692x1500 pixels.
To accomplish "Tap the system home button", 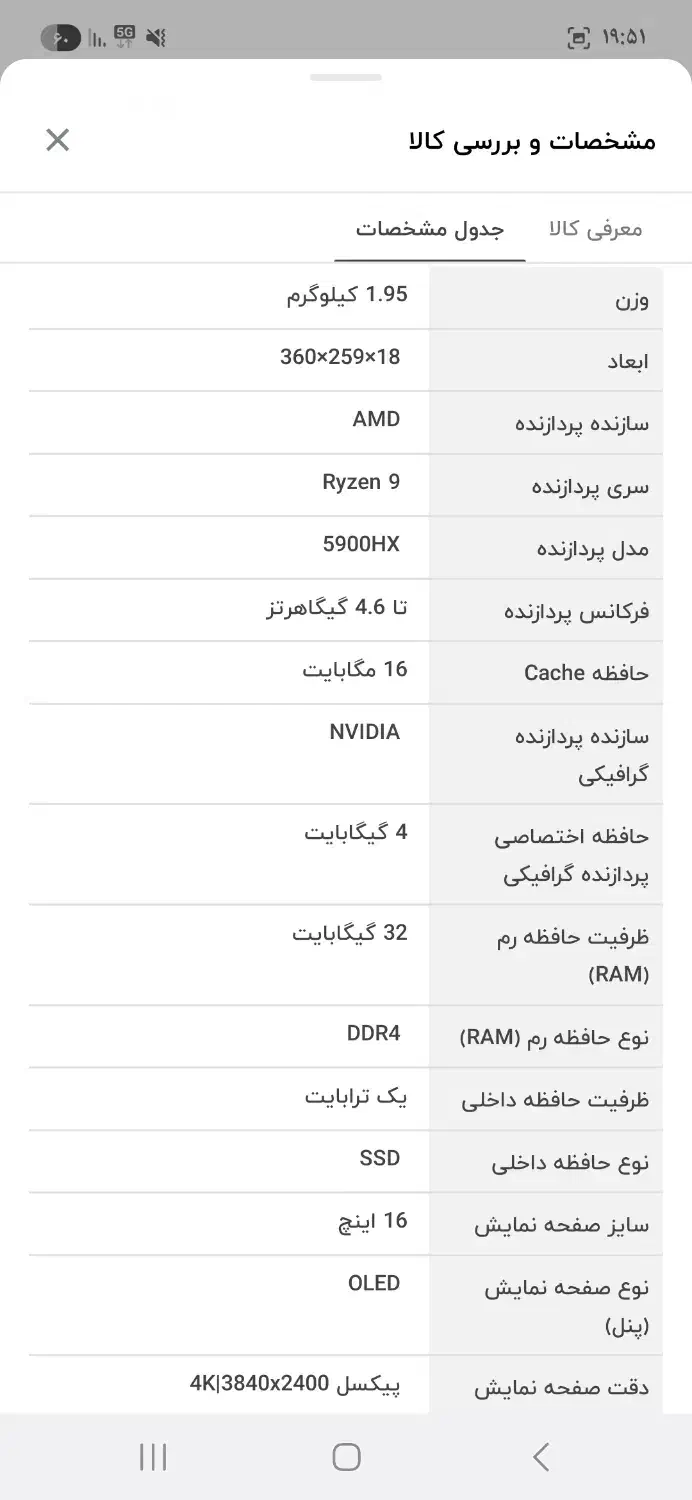I will pyautogui.click(x=346, y=1457).
